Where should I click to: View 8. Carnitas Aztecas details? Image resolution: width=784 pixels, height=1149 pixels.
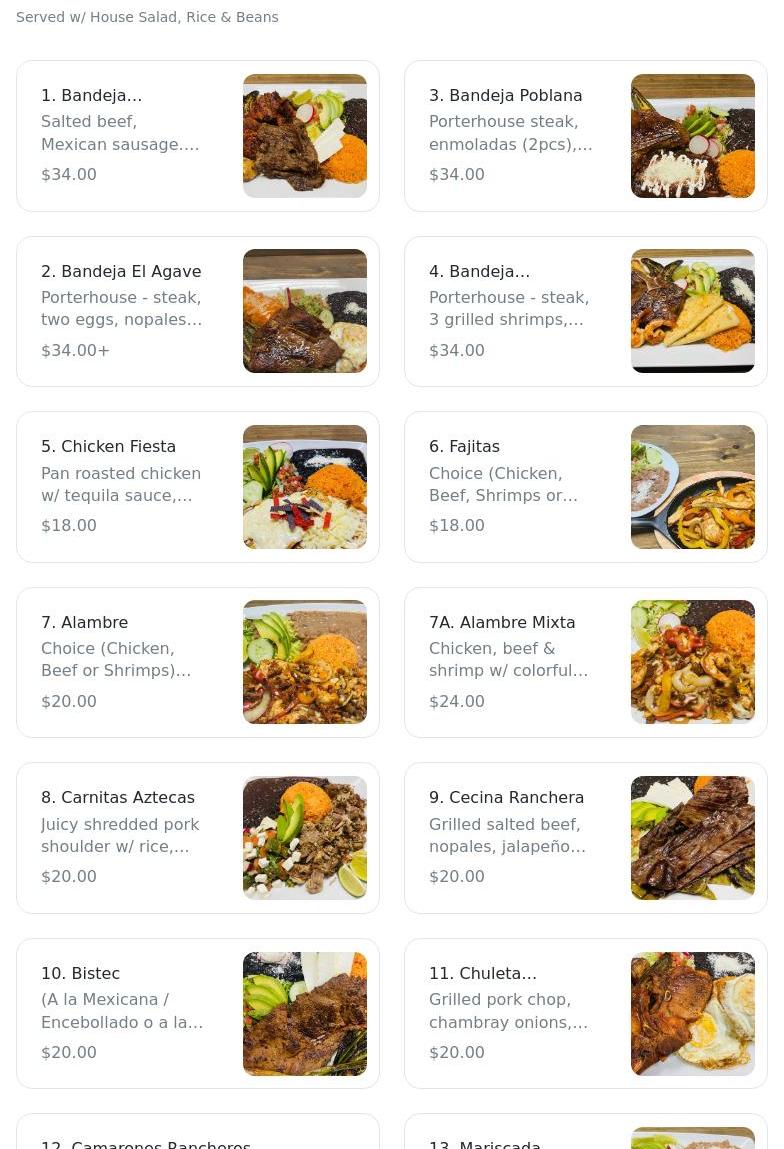pos(198,838)
